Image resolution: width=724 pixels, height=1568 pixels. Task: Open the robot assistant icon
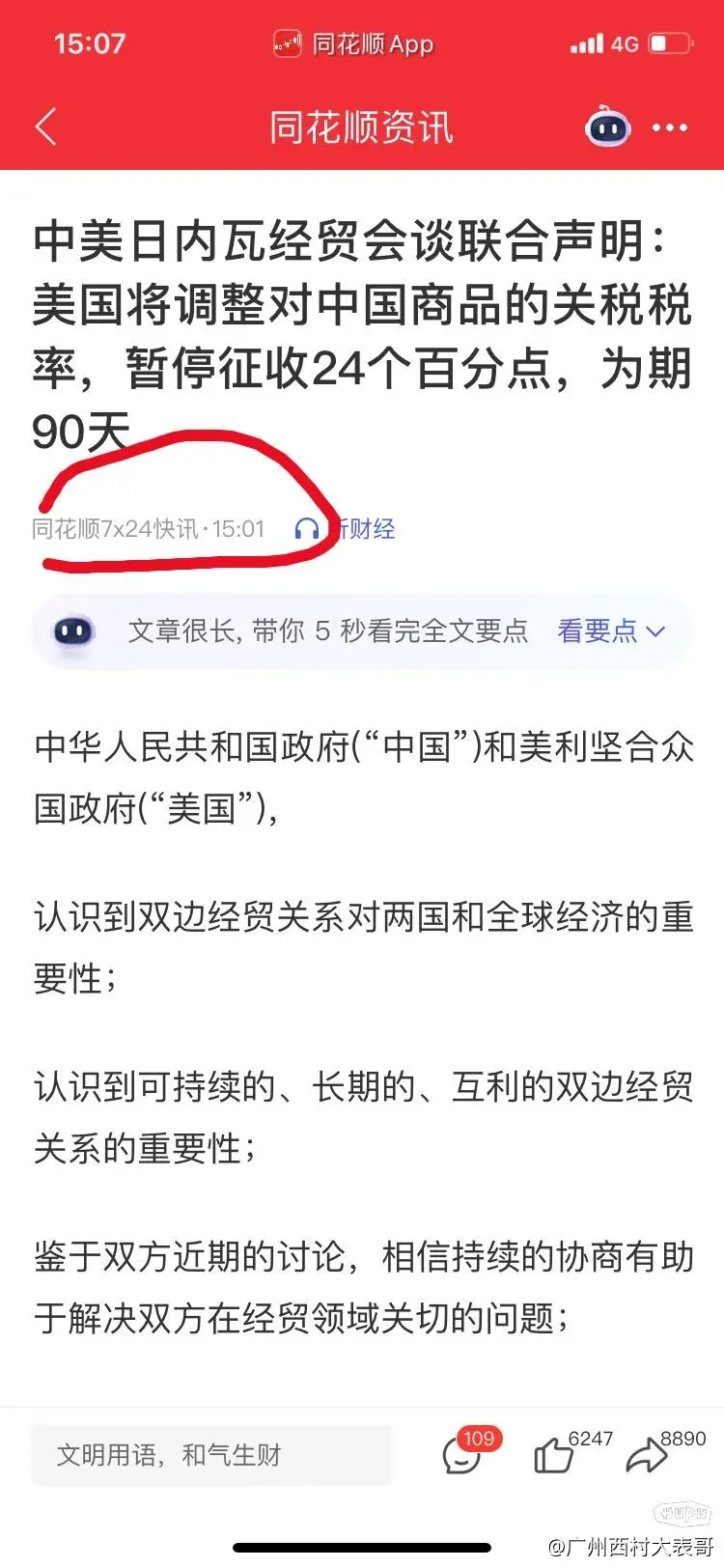(x=607, y=126)
